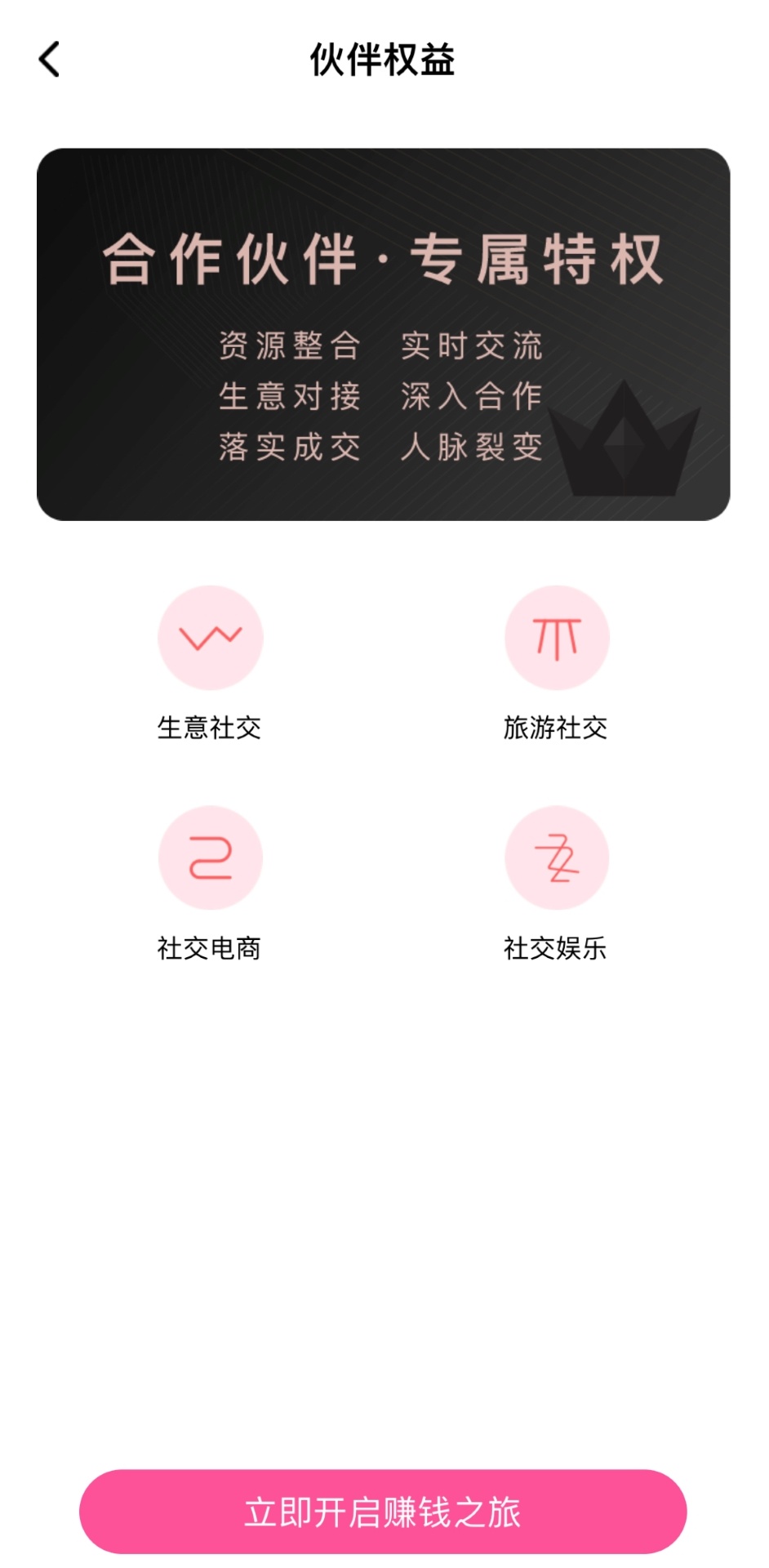This screenshot has height=1568, width=769.
Task: Tap the 社交娱乐 text label
Action: (x=556, y=947)
